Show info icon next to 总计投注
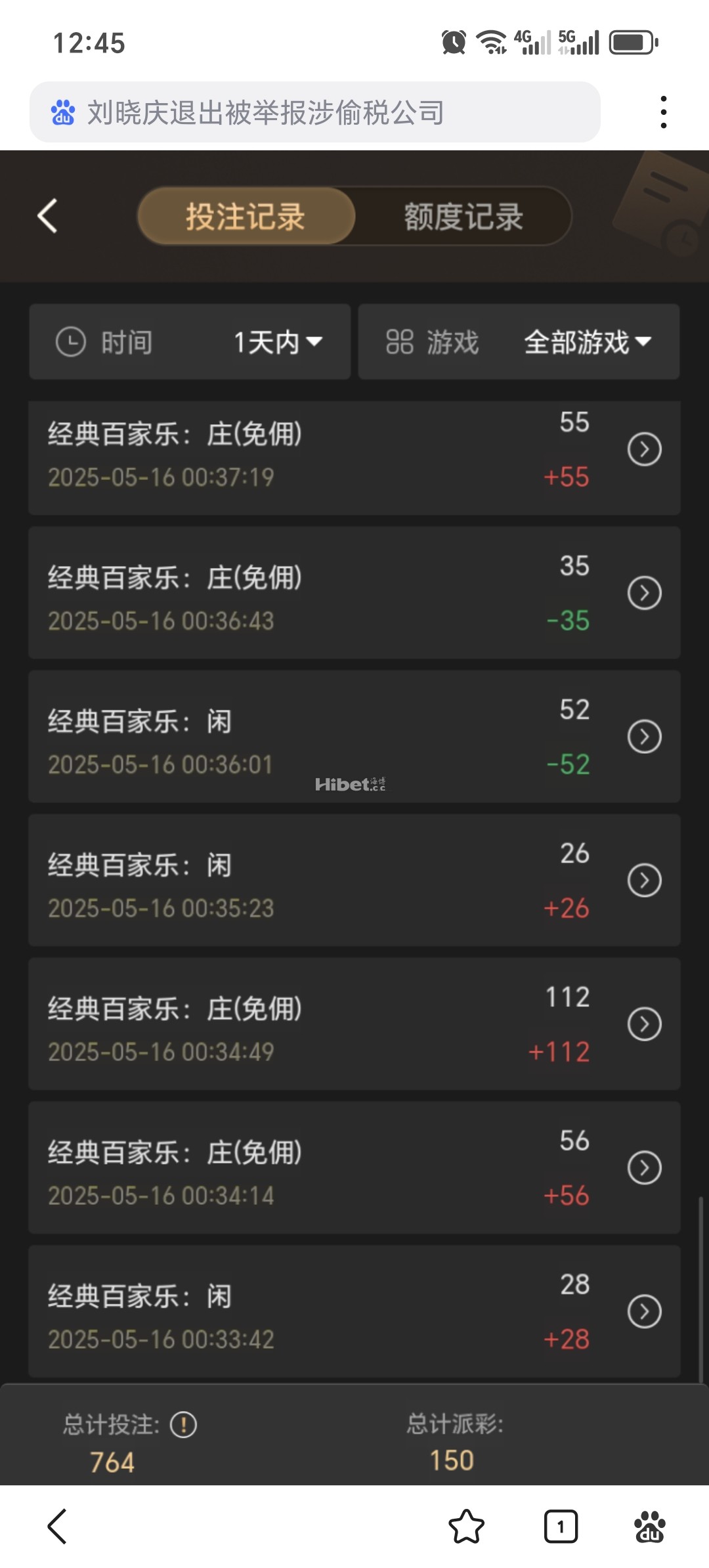Image resolution: width=709 pixels, height=1568 pixels. pyautogui.click(x=183, y=1425)
